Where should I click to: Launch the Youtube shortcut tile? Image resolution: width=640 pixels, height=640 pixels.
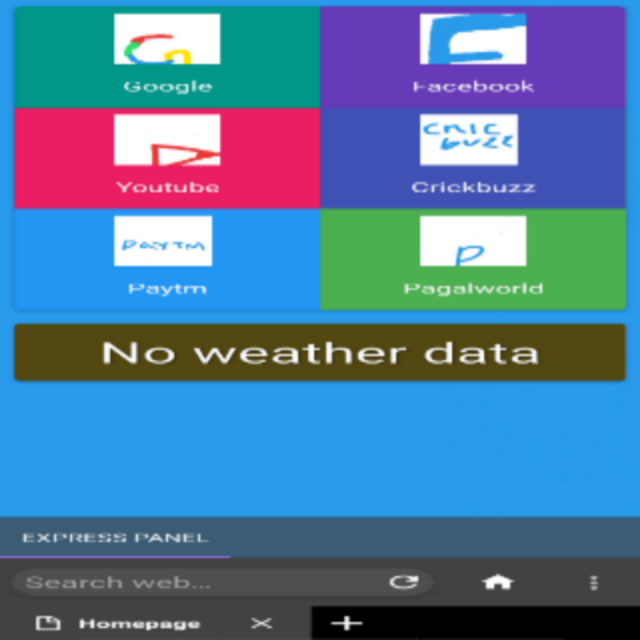coord(167,157)
